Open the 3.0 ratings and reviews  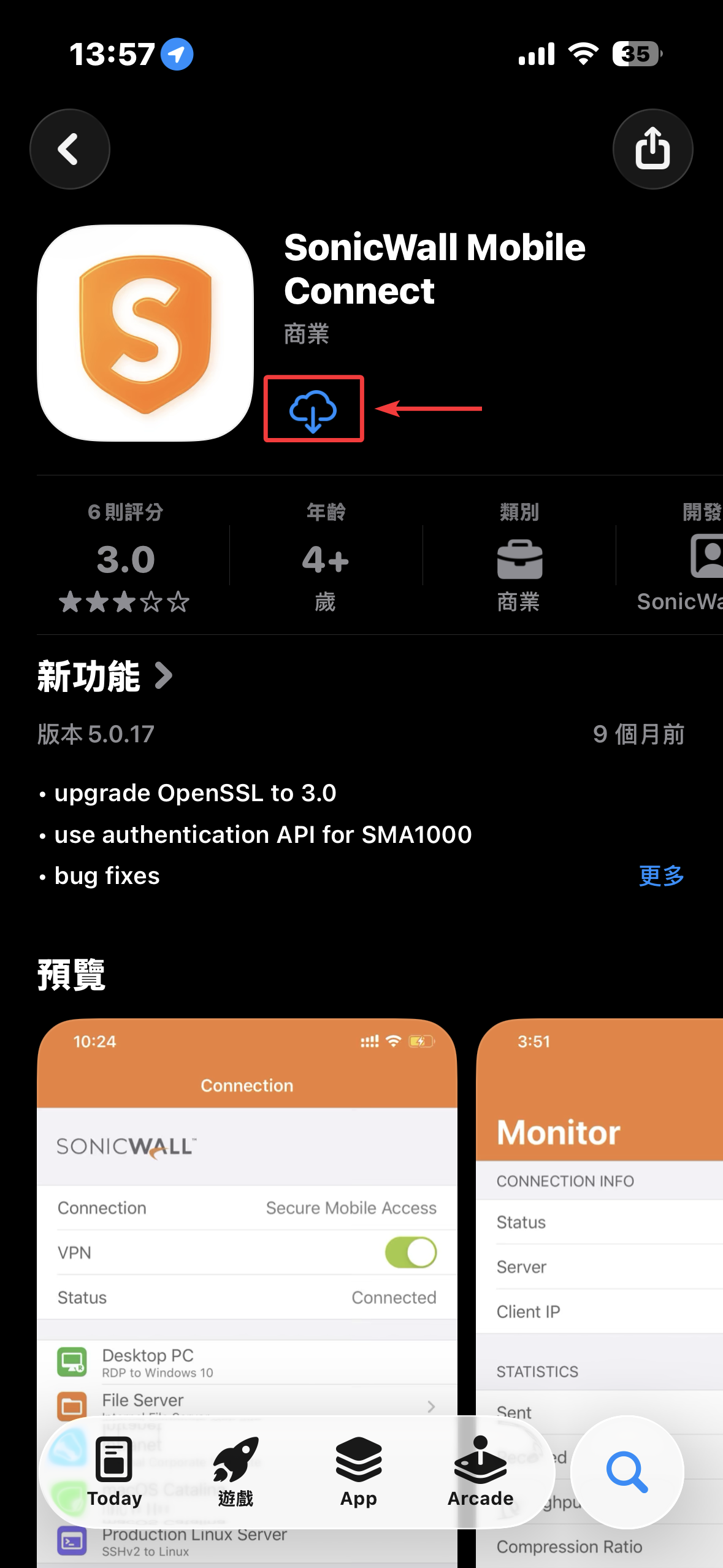click(x=126, y=558)
